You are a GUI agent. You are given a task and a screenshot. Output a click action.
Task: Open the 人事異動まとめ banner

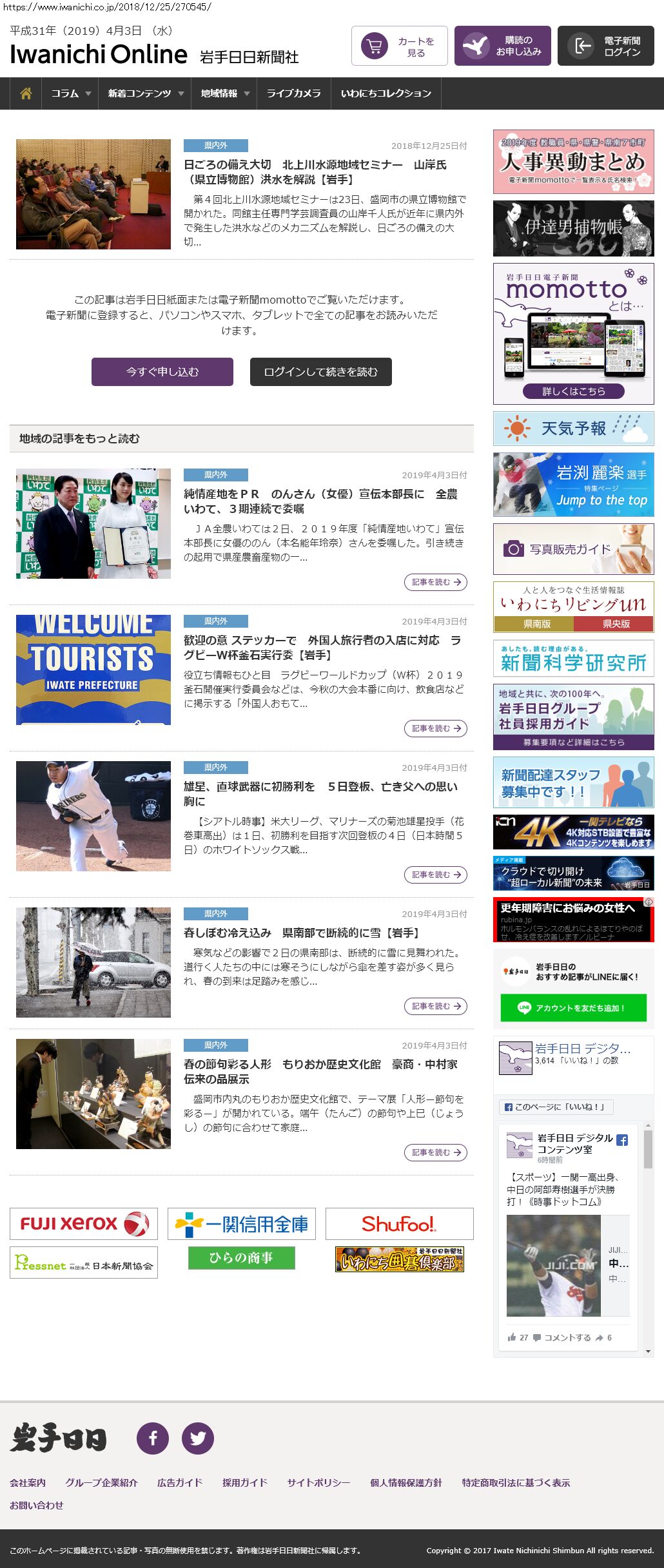click(573, 162)
